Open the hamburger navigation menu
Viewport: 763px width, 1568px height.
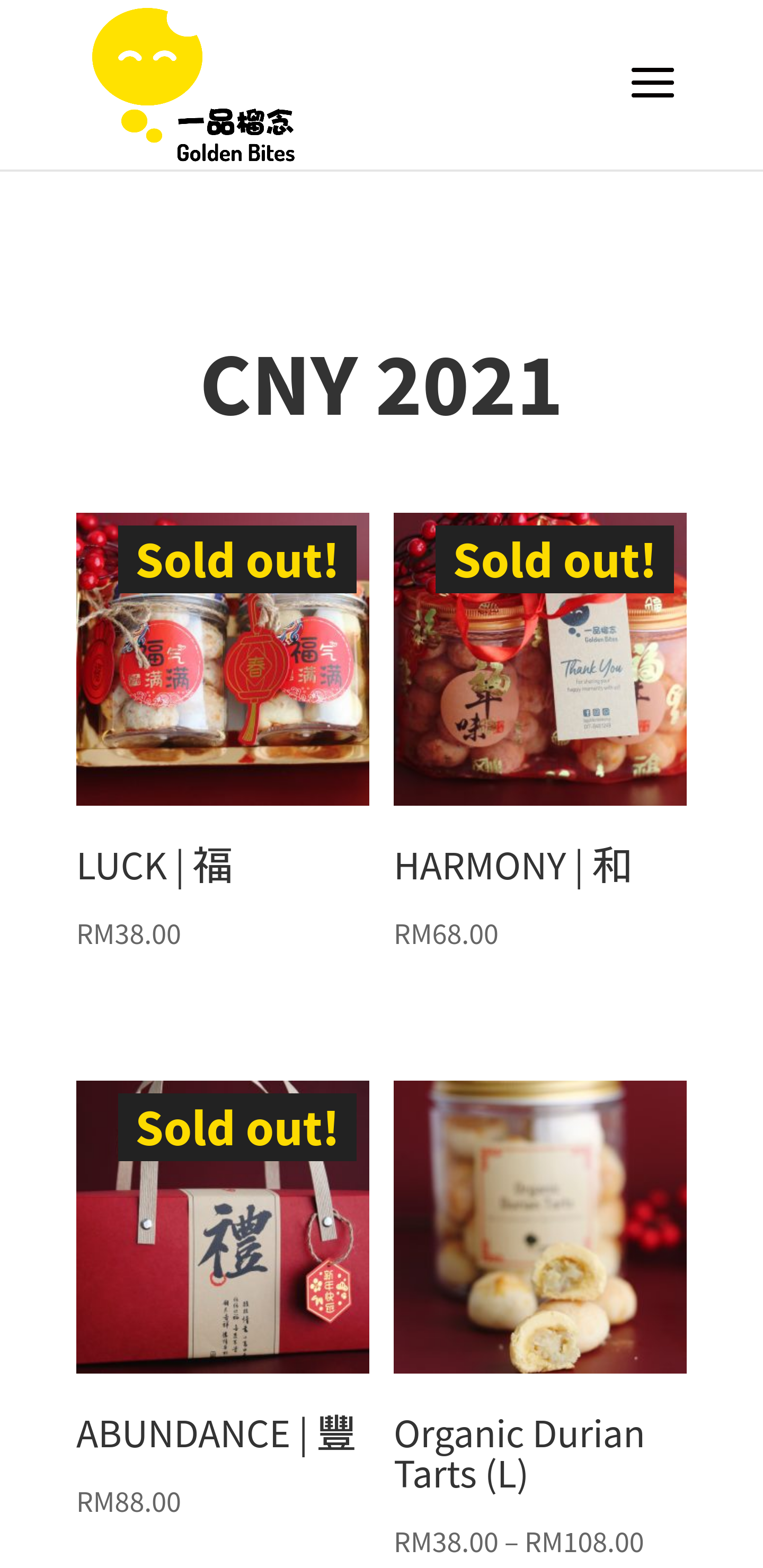pos(652,83)
